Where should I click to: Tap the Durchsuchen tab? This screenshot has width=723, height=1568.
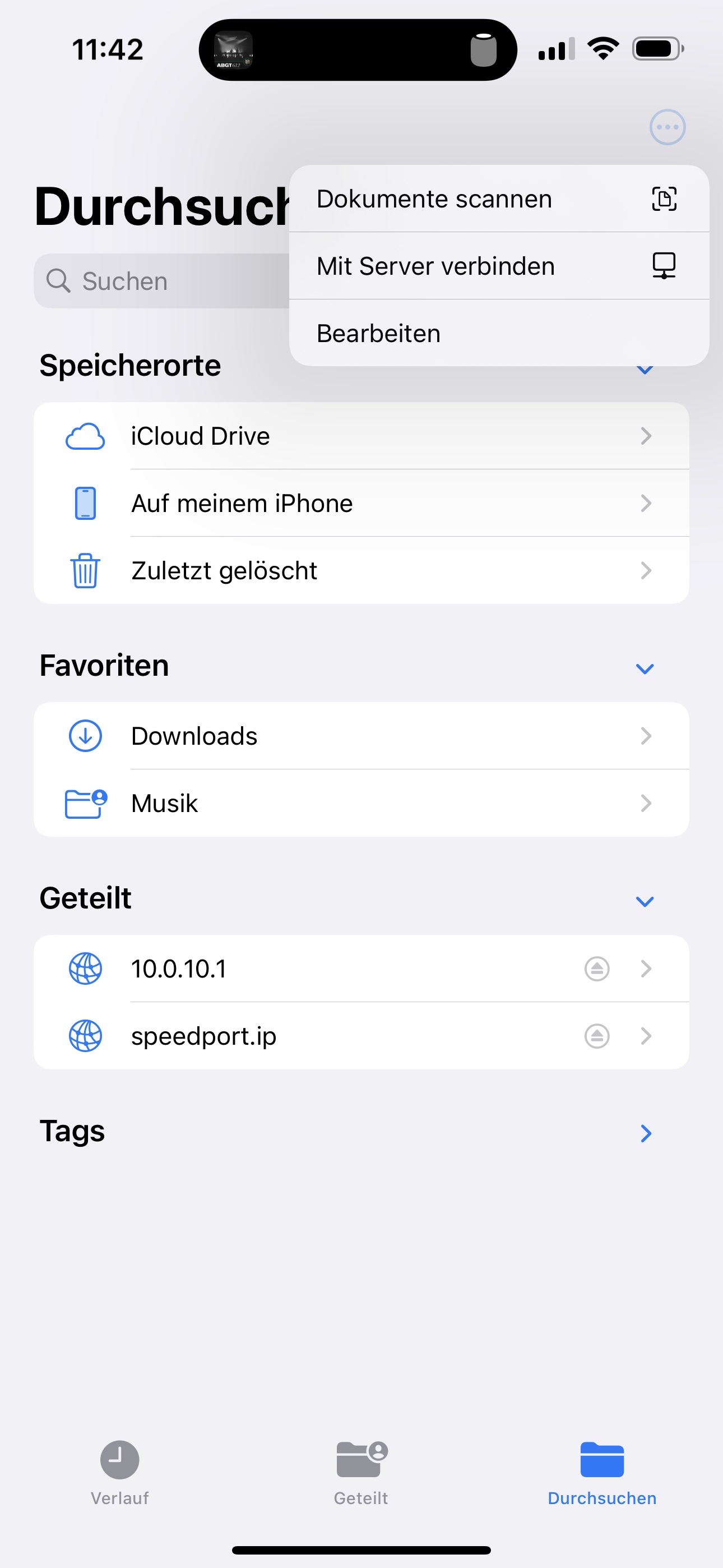602,1469
